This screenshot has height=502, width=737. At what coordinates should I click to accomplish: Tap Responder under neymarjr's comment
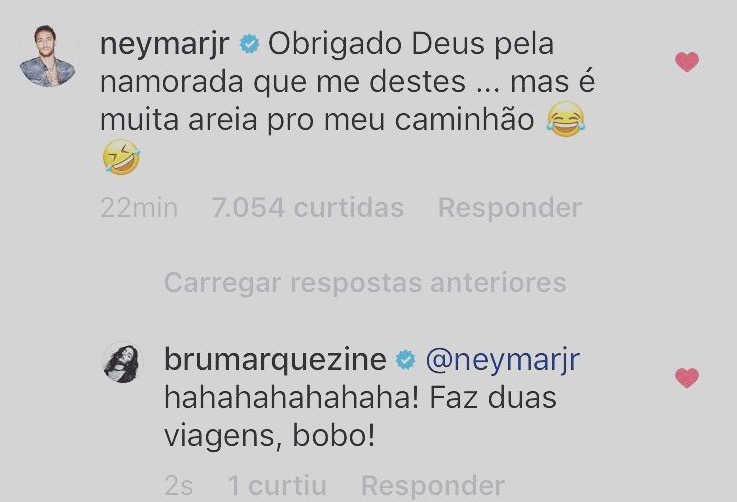[509, 208]
